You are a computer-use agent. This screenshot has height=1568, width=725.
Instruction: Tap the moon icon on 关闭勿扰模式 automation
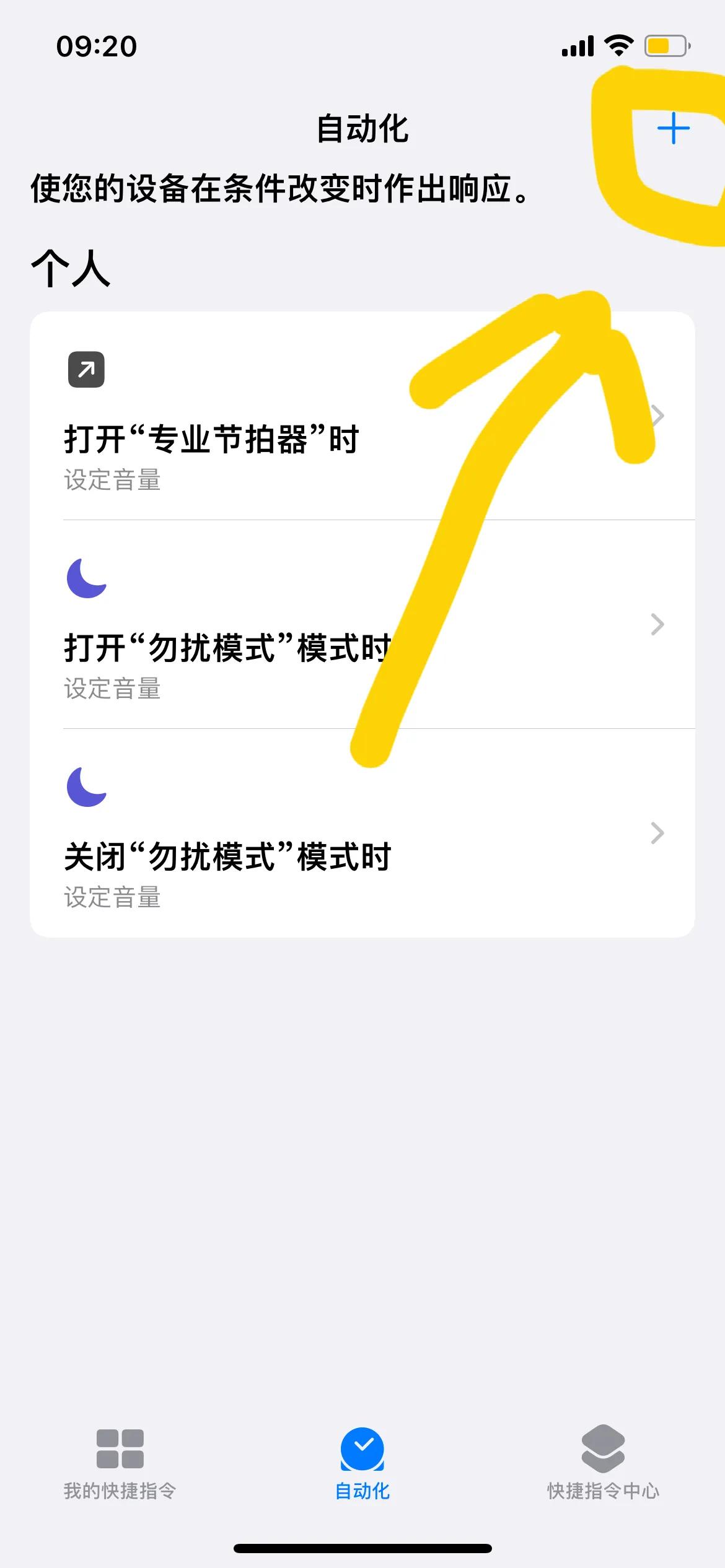pos(86,786)
